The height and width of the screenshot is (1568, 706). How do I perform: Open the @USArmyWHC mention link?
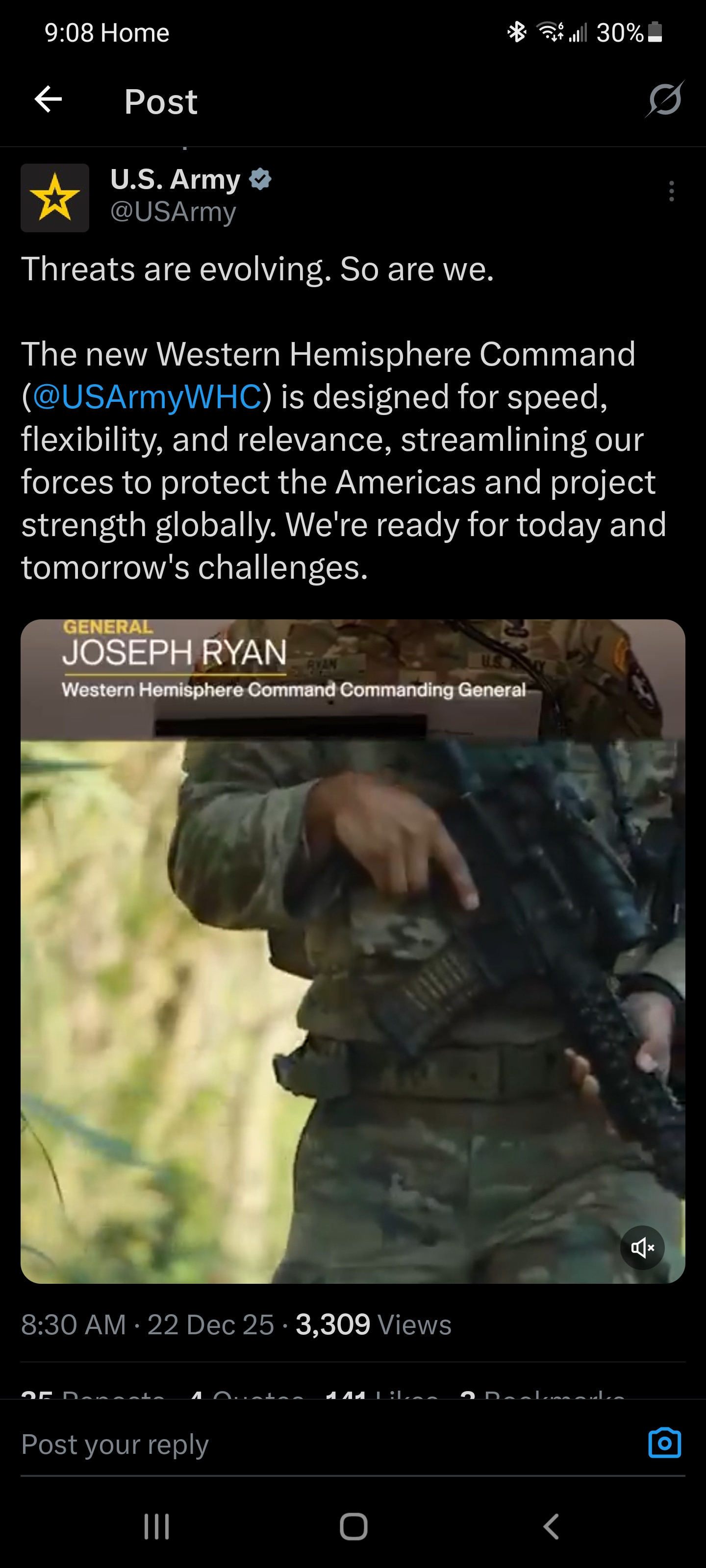tap(147, 397)
